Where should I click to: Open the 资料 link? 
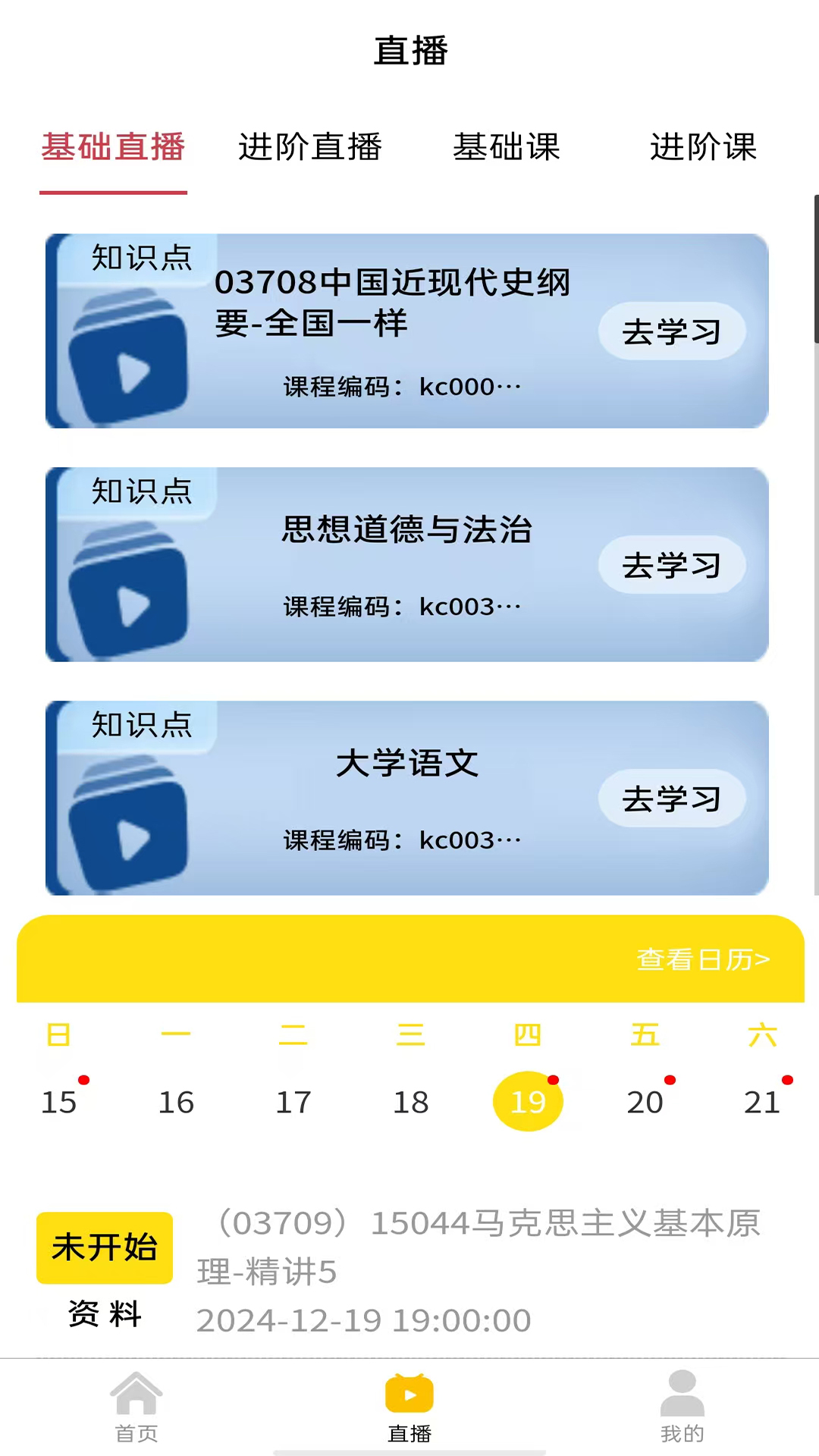click(104, 1315)
